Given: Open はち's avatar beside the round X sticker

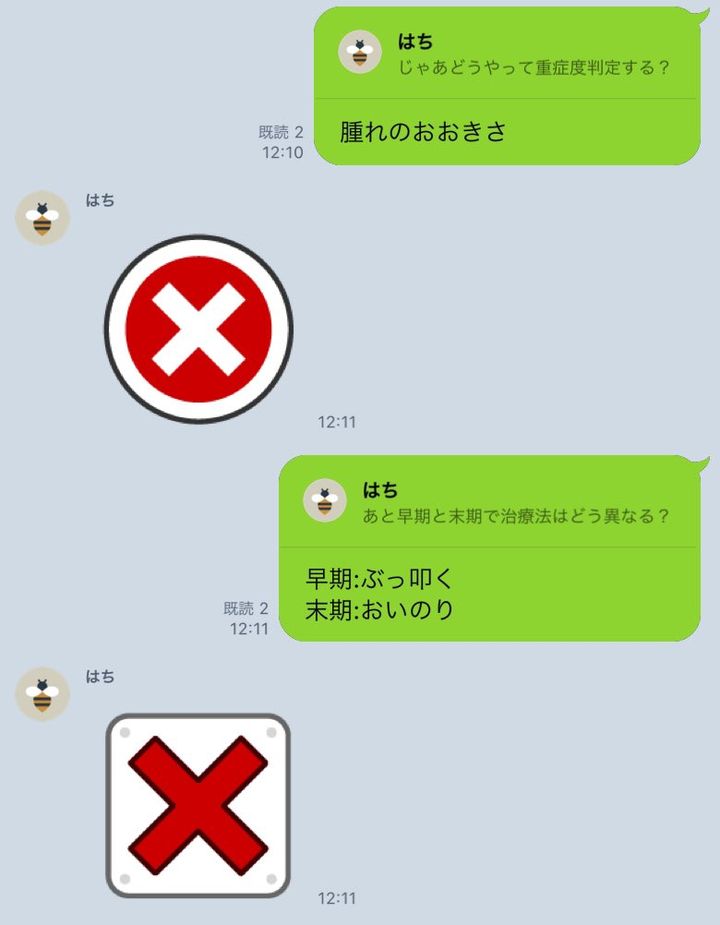Looking at the screenshot, I should click(x=42, y=217).
